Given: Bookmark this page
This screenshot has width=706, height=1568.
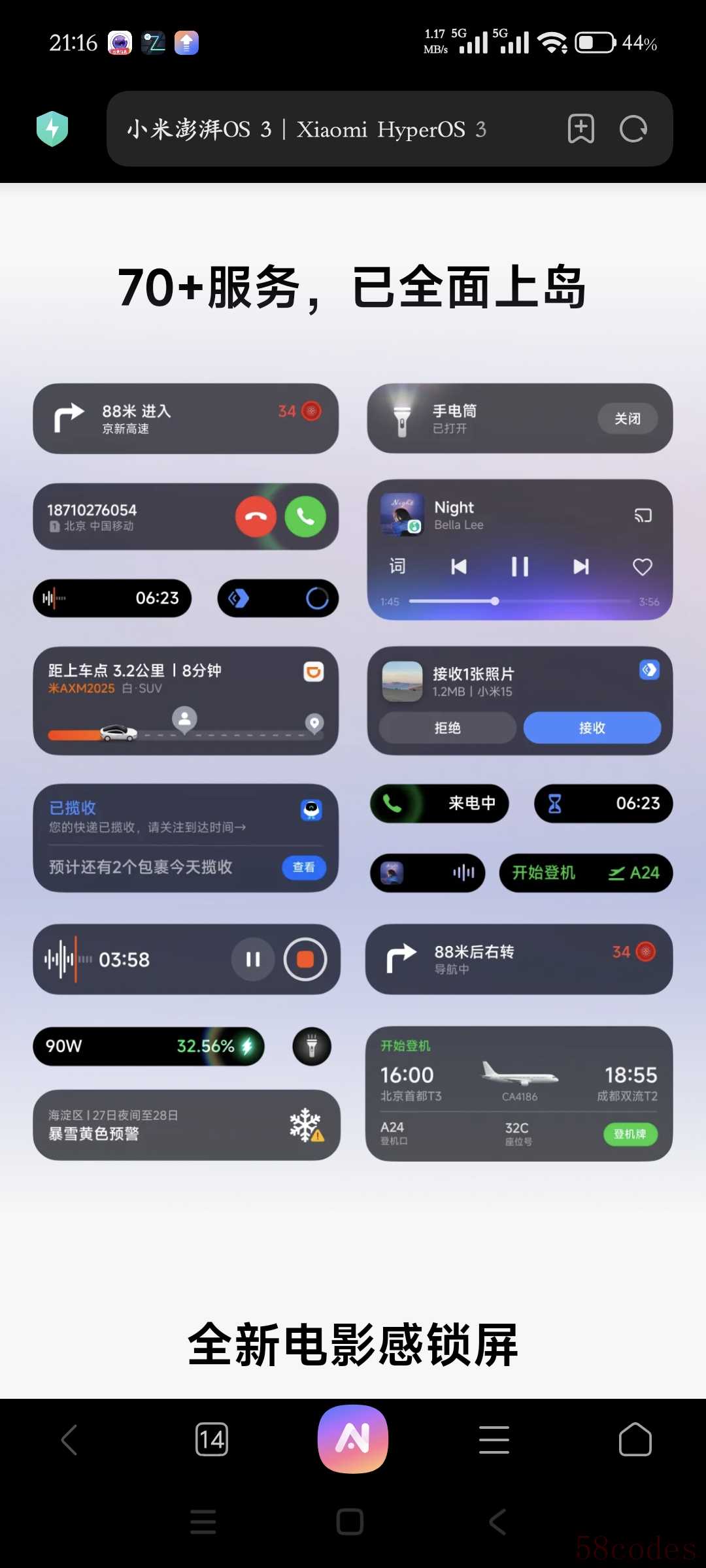Looking at the screenshot, I should click(x=580, y=129).
